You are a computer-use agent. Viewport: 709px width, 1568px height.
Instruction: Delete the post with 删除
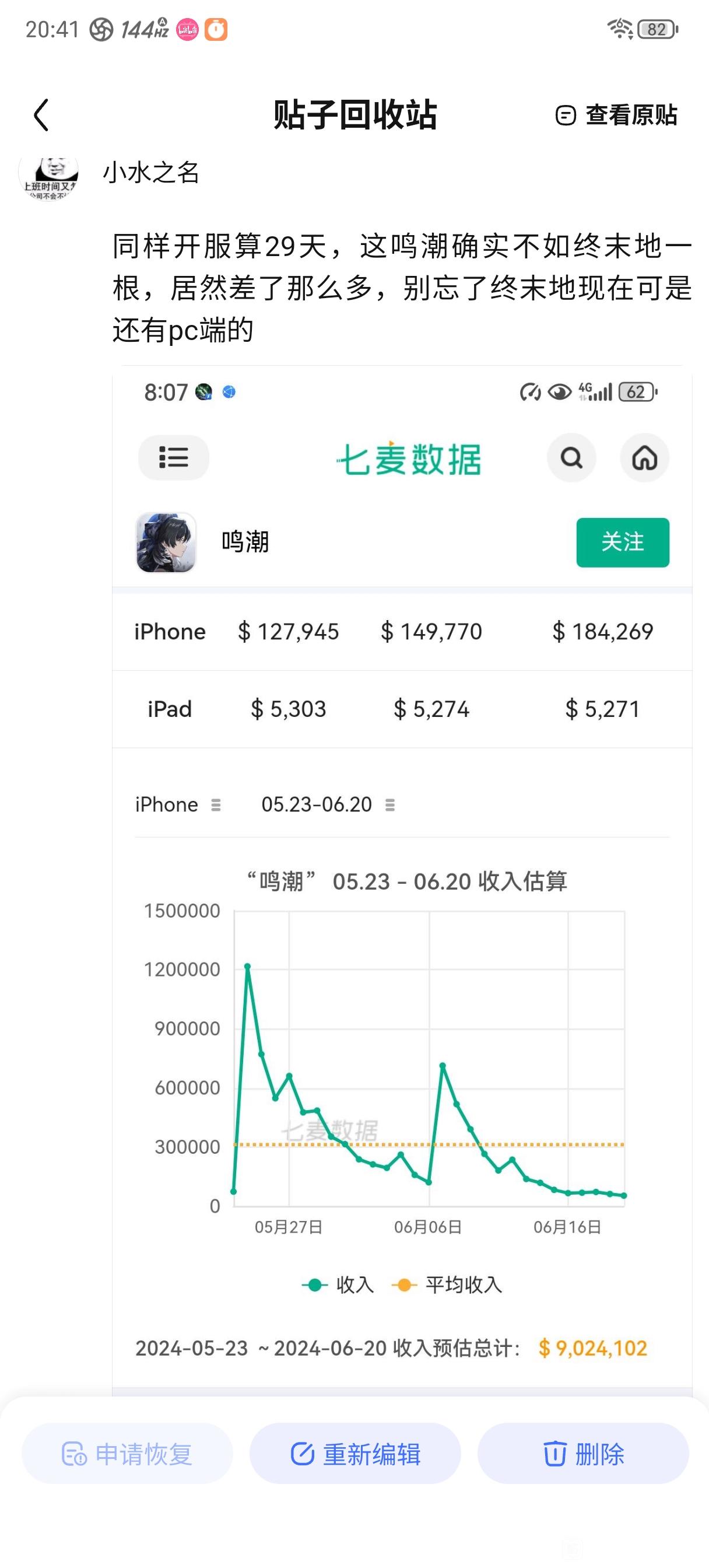click(x=583, y=1454)
